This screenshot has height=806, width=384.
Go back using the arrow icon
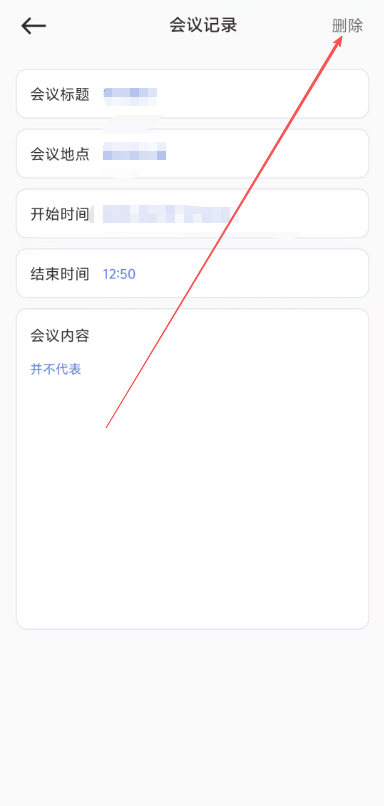click(34, 26)
